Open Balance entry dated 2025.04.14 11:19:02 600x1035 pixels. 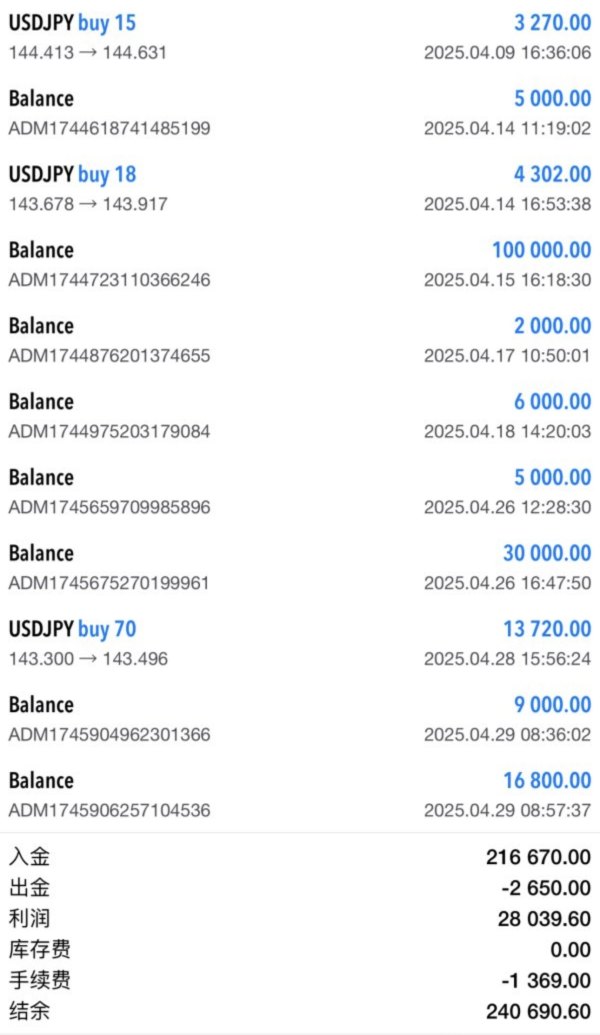[300, 113]
